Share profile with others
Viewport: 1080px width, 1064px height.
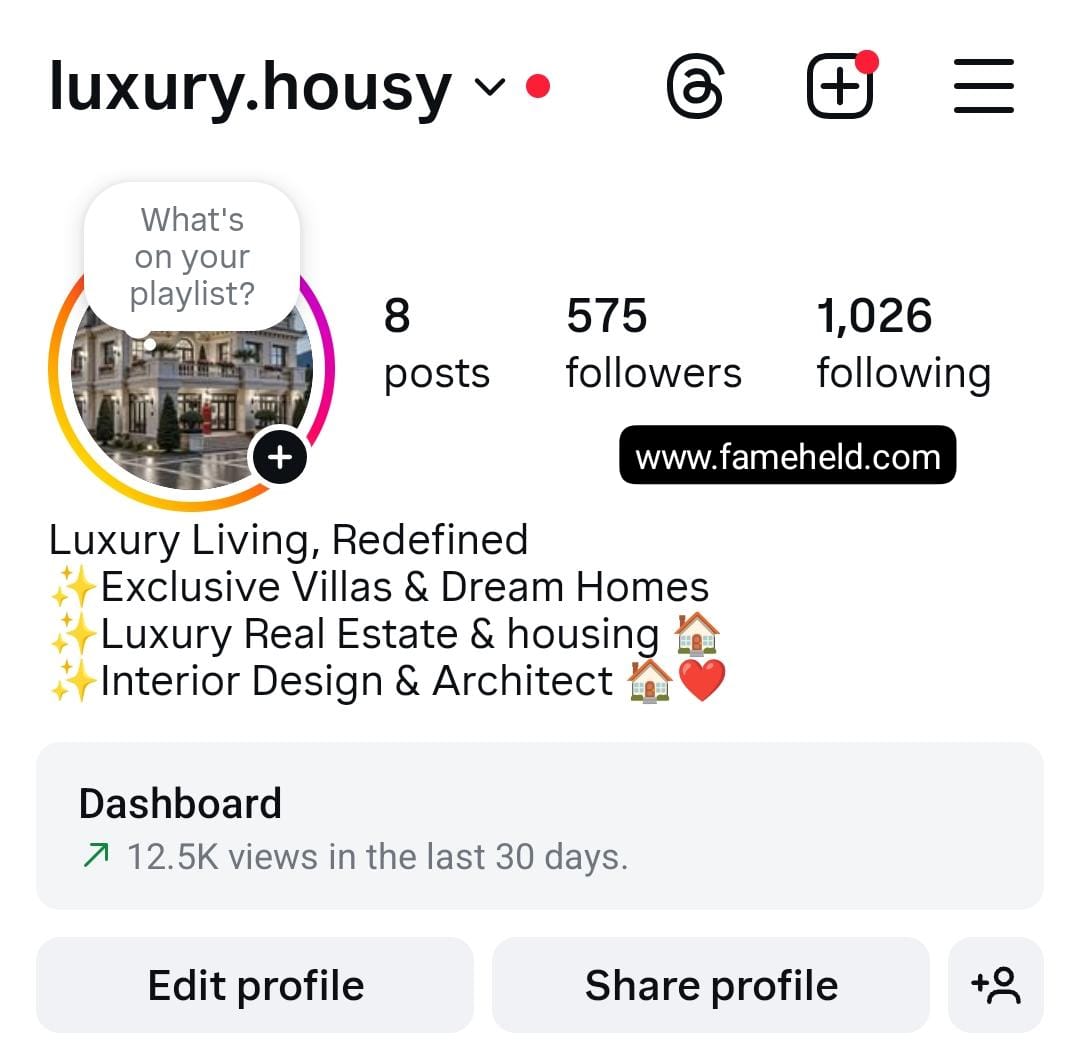(x=711, y=986)
